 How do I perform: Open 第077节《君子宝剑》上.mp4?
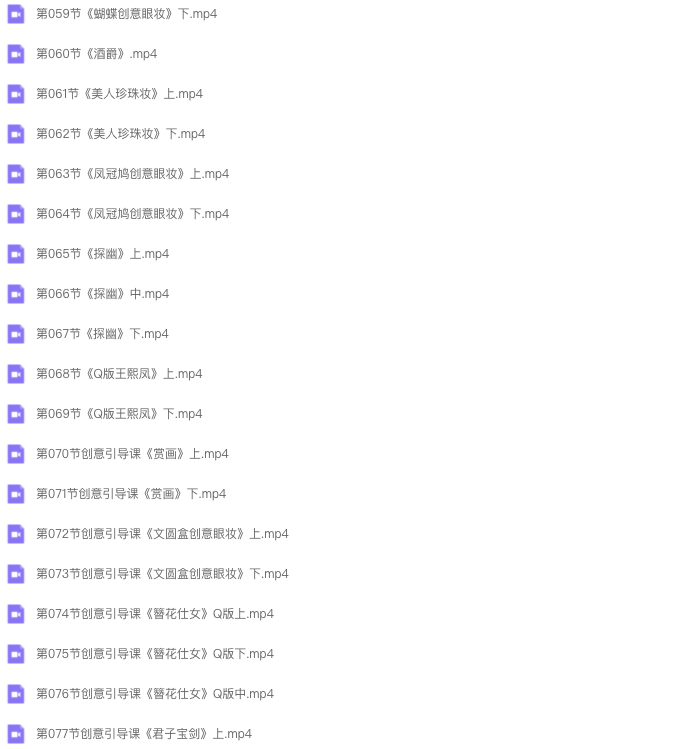point(144,734)
